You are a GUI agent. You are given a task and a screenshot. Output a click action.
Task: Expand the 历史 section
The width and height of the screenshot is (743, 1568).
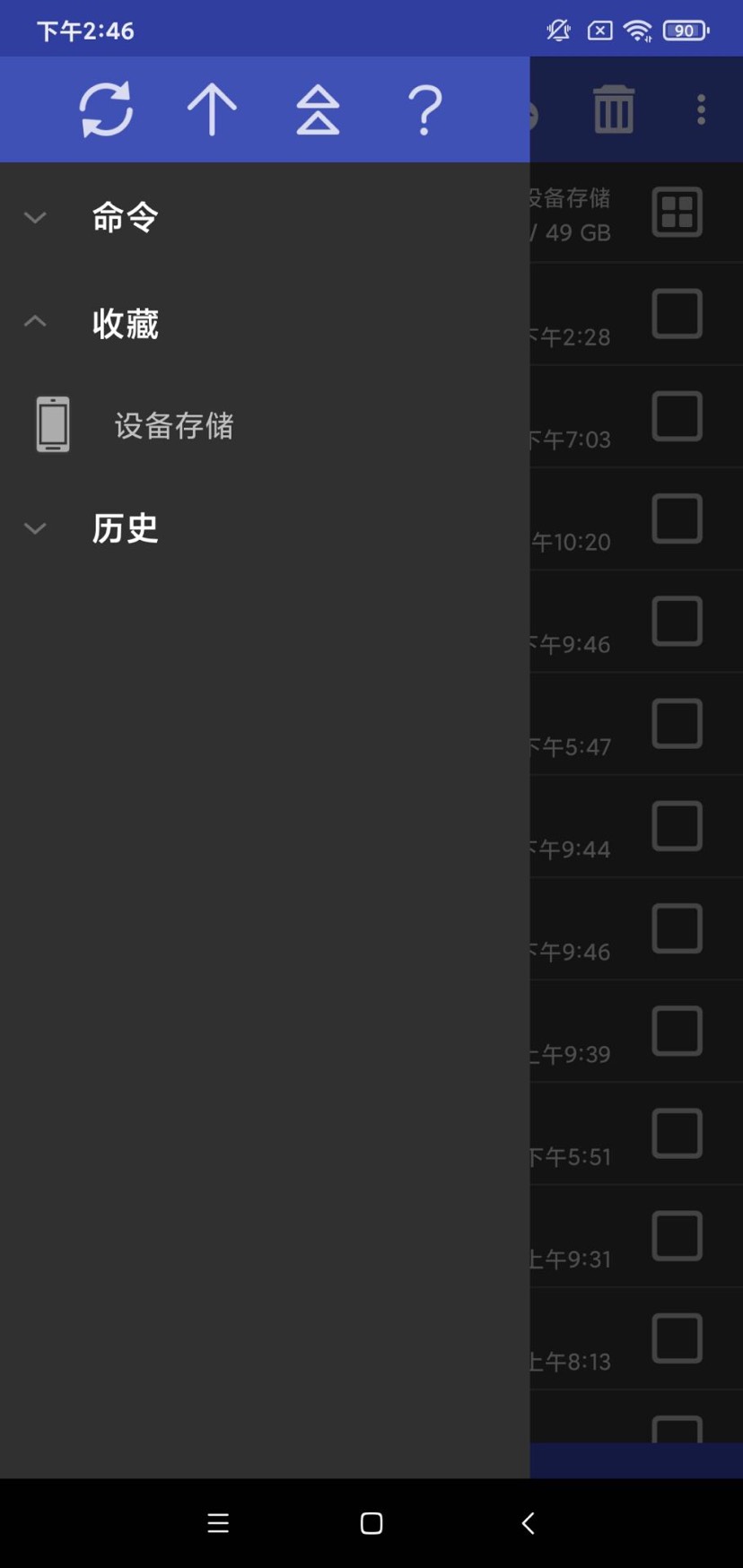click(125, 528)
